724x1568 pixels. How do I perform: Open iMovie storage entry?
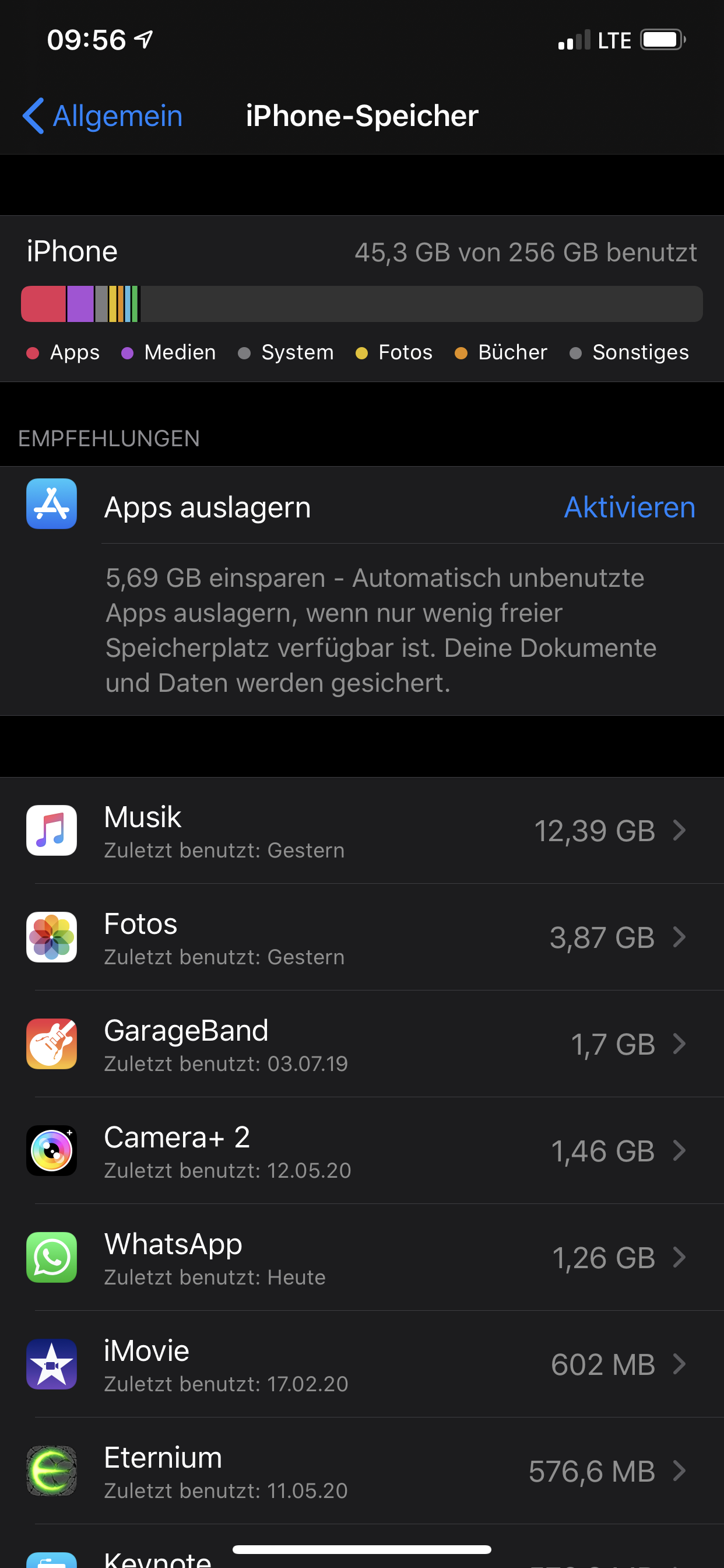tap(361, 1364)
